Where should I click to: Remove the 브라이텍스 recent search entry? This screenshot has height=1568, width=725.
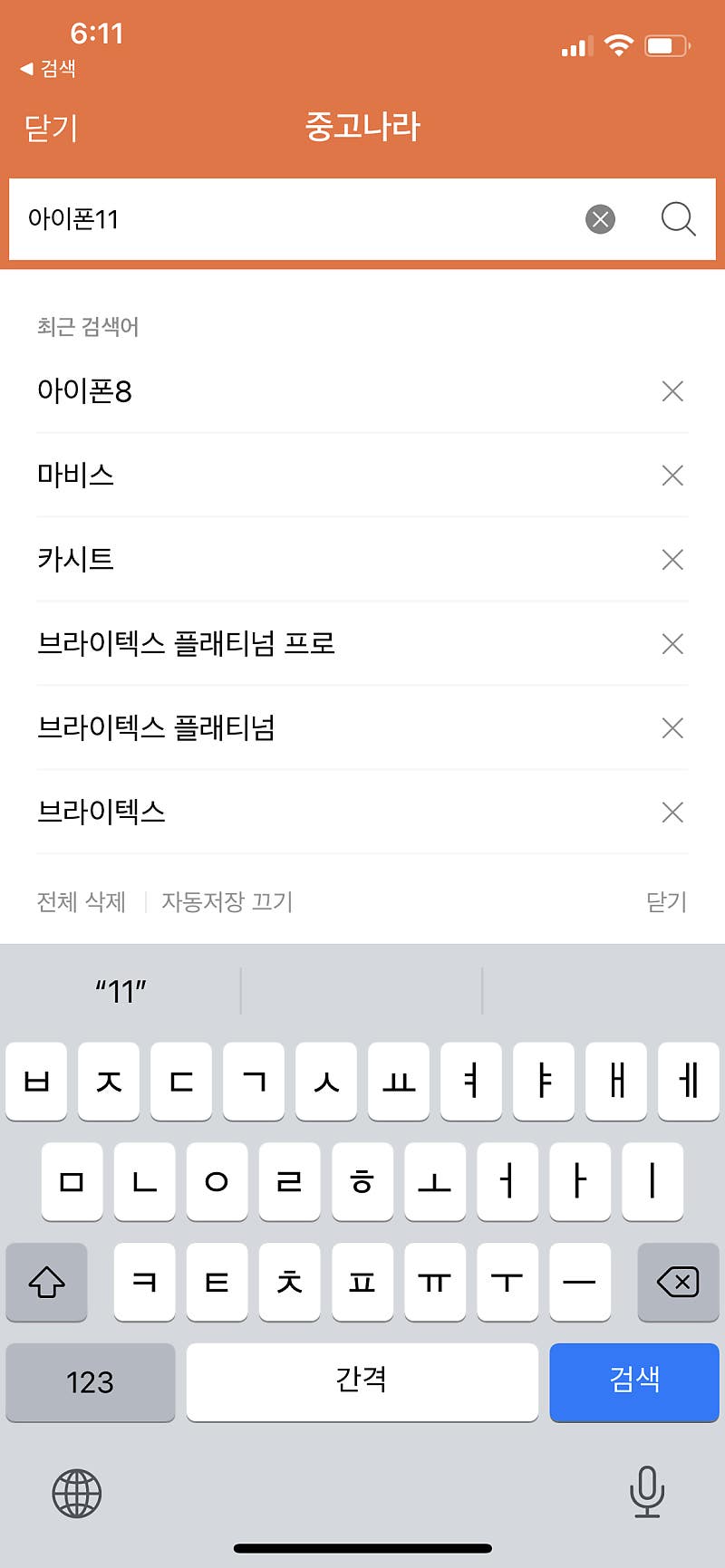coord(672,813)
